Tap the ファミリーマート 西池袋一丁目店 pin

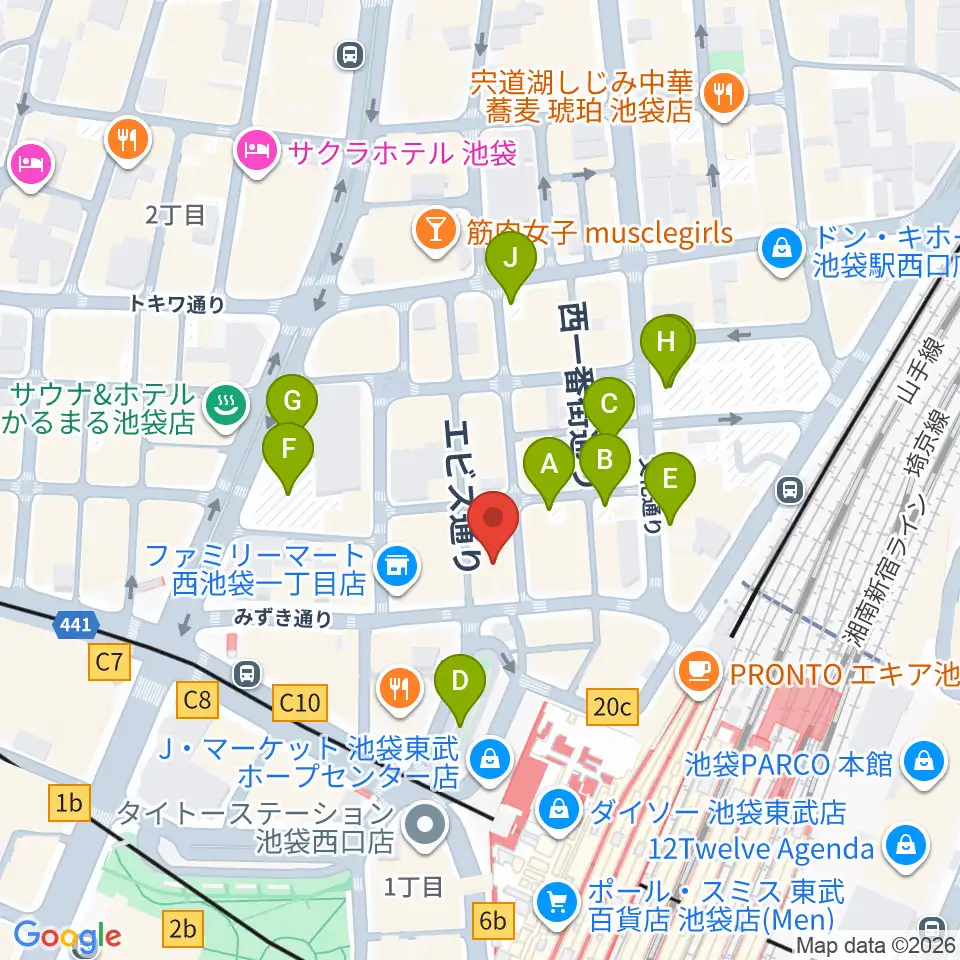[x=397, y=569]
